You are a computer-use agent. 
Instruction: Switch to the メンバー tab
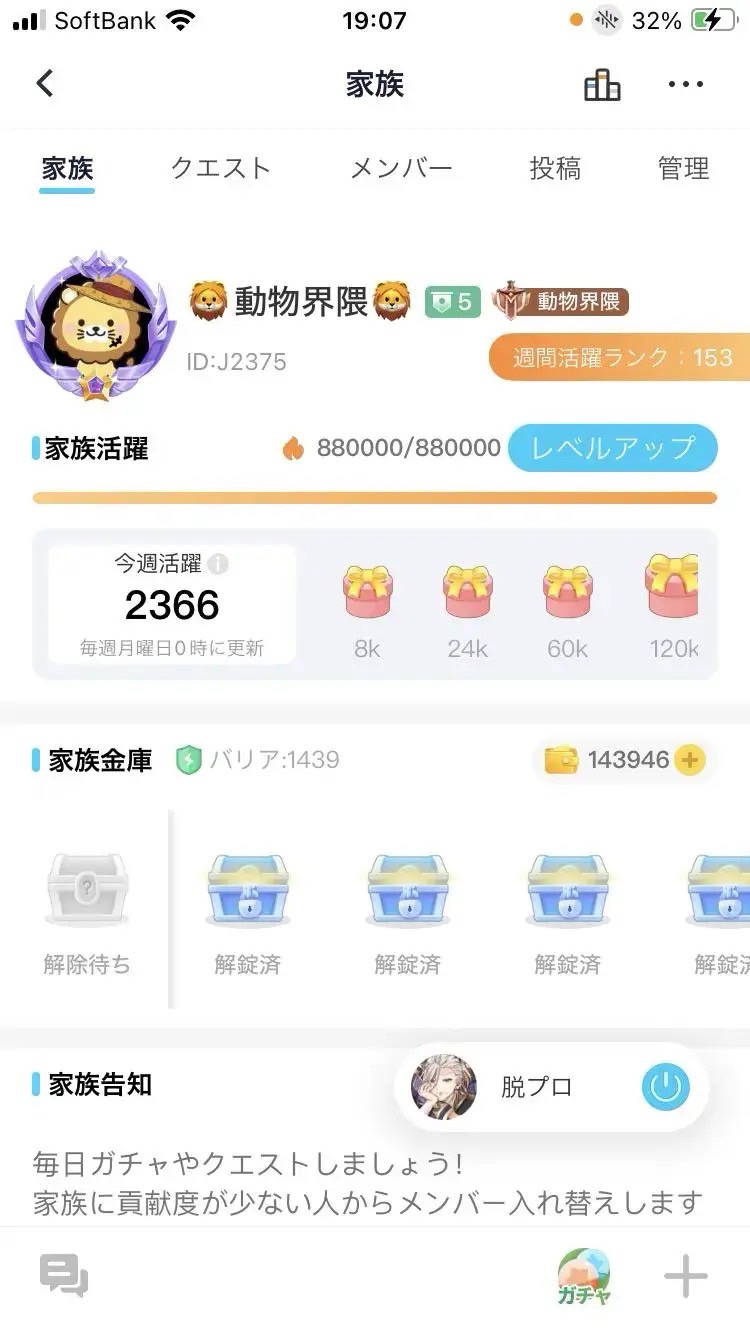pos(401,169)
